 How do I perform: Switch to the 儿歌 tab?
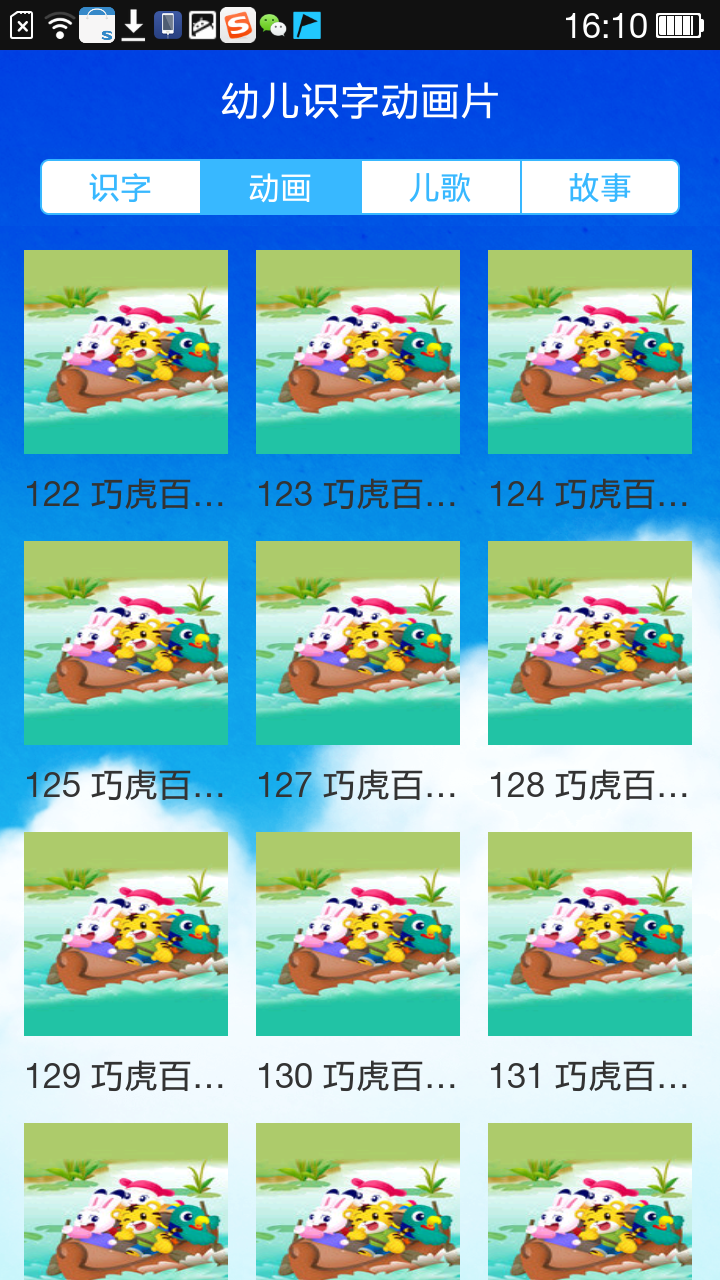440,187
